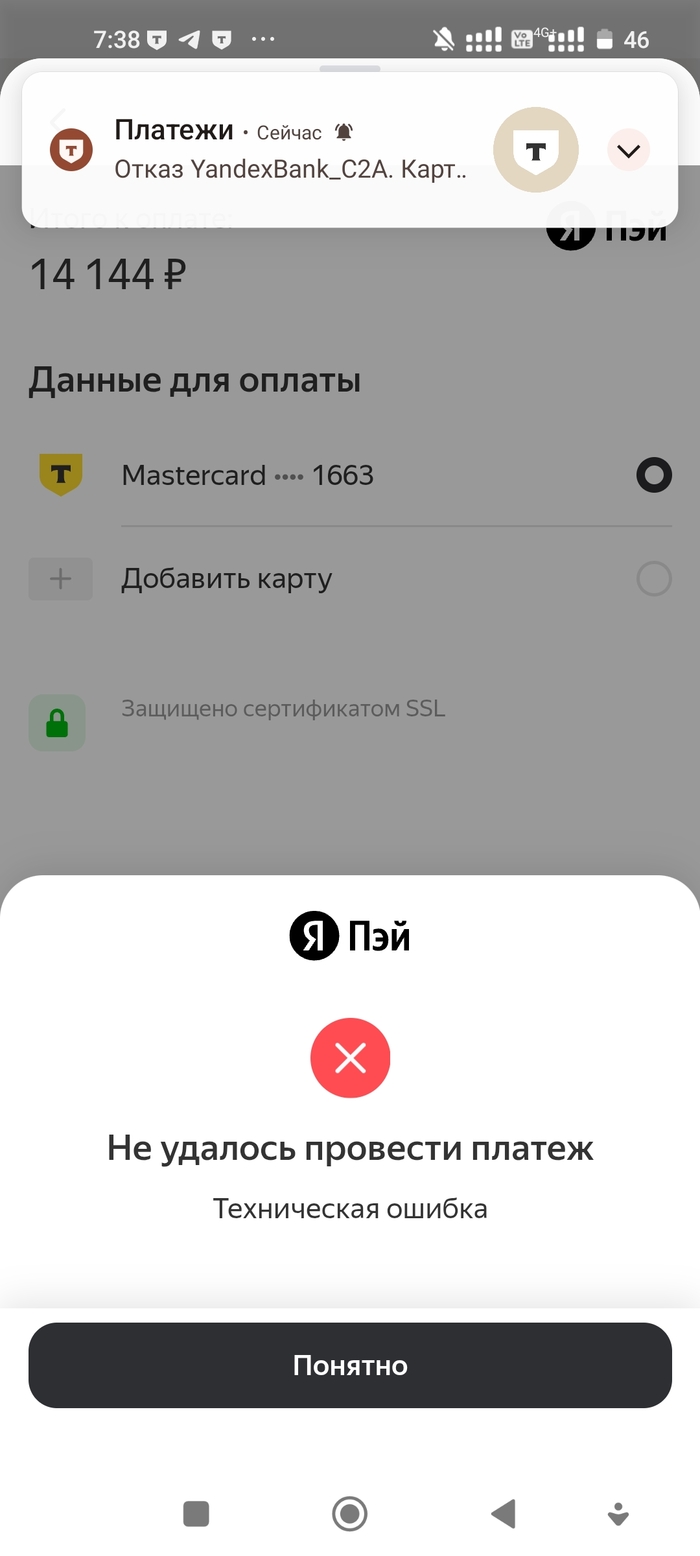Screen dimensions: 700x1556
Task: Choose the Добавить карту option
Action: (x=226, y=579)
